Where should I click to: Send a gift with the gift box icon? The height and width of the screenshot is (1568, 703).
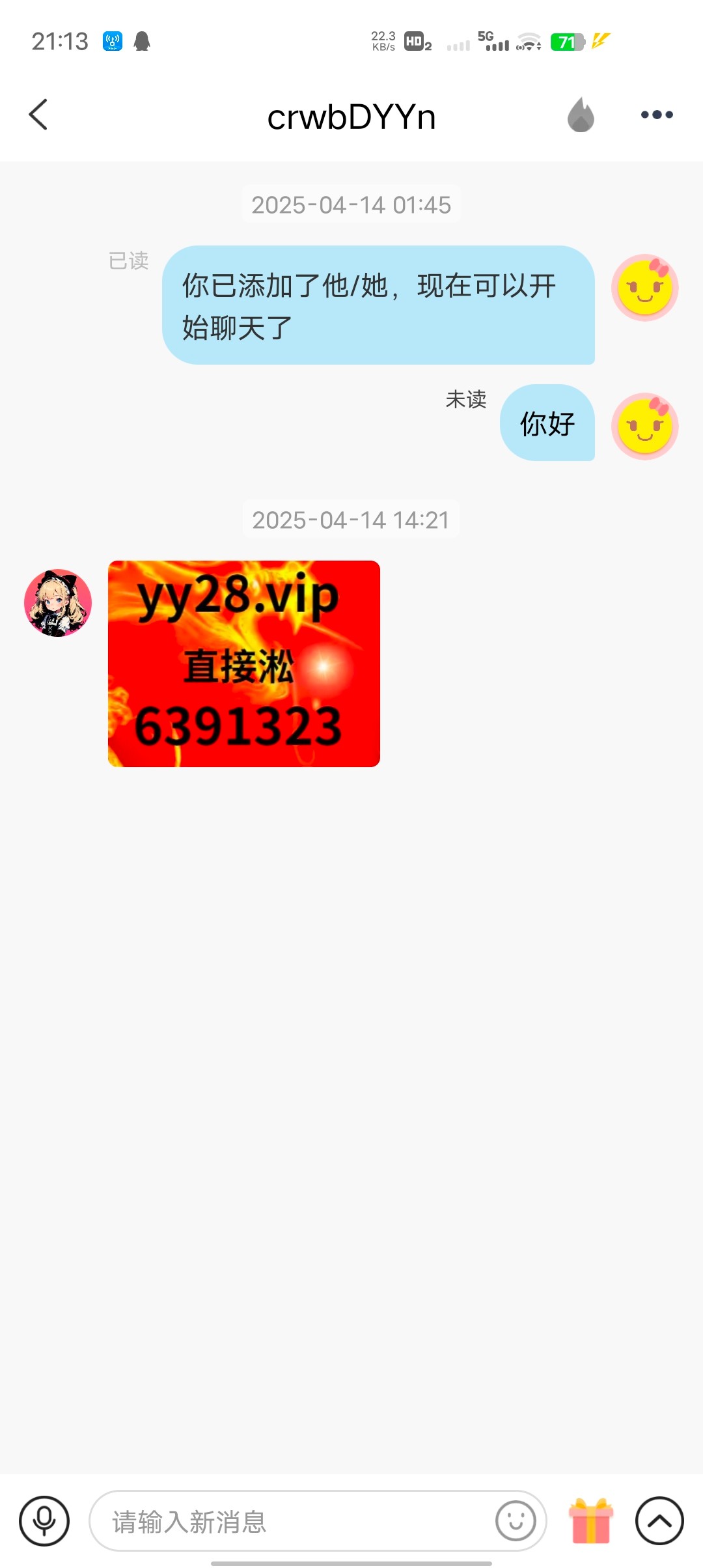[591, 1521]
